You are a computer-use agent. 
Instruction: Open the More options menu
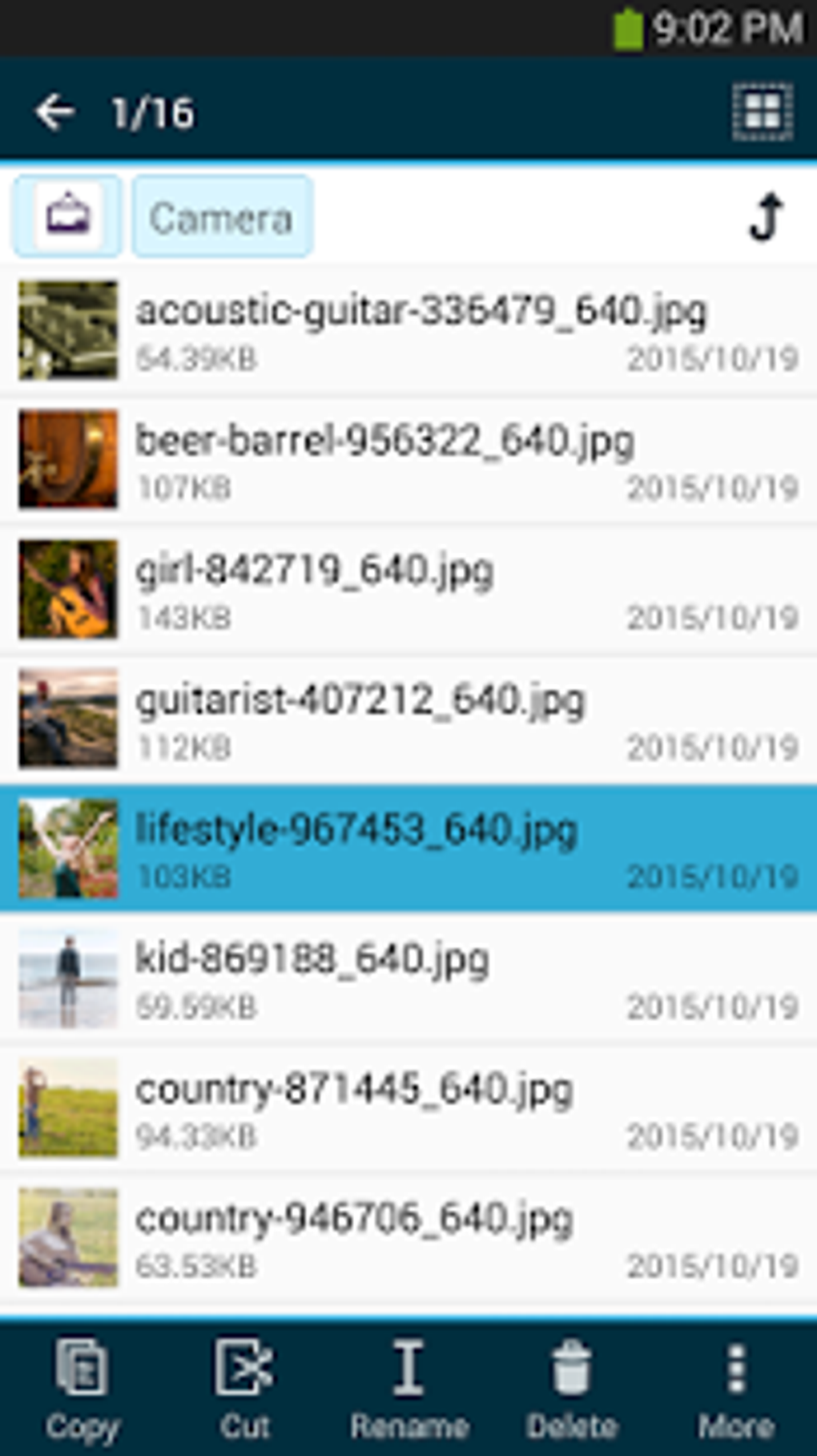click(x=736, y=1388)
